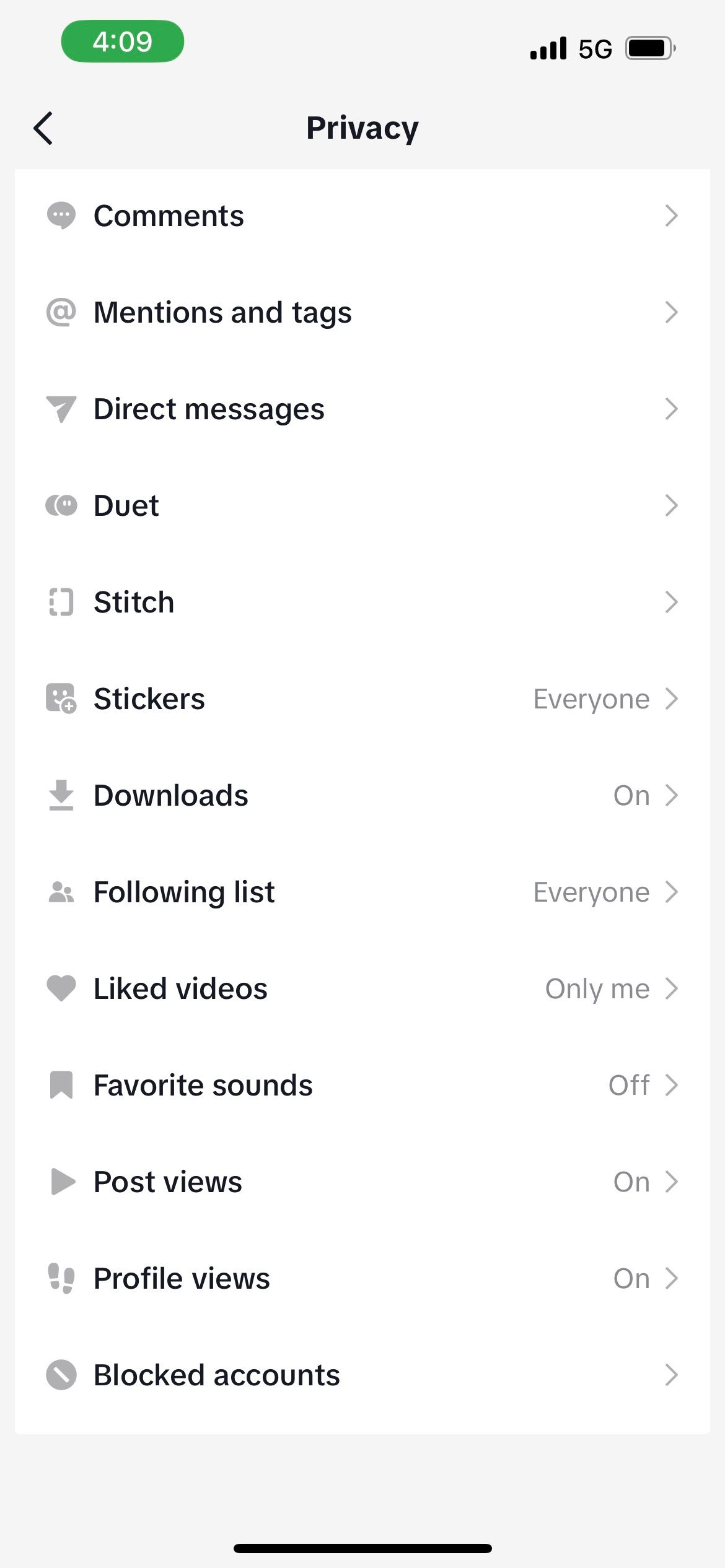Click the Downloads arrow icon
The width and height of the screenshot is (725, 1568).
point(60,795)
